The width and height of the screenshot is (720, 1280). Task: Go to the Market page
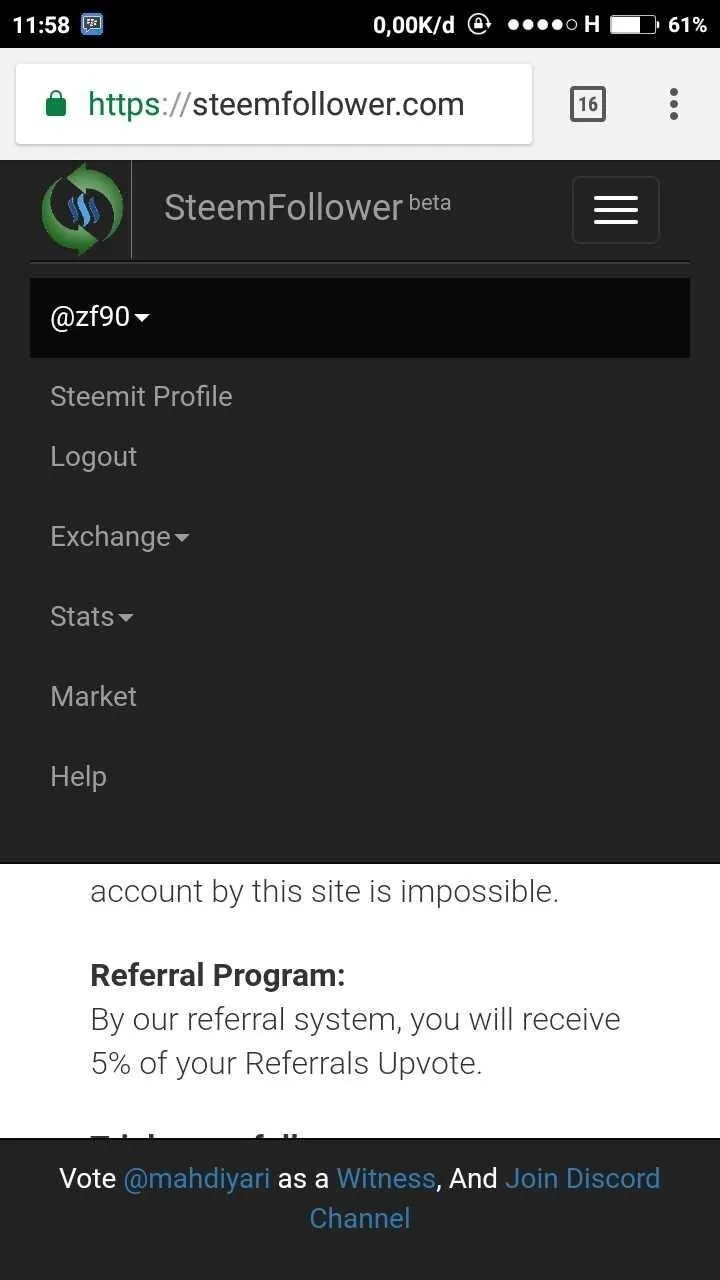pos(93,696)
